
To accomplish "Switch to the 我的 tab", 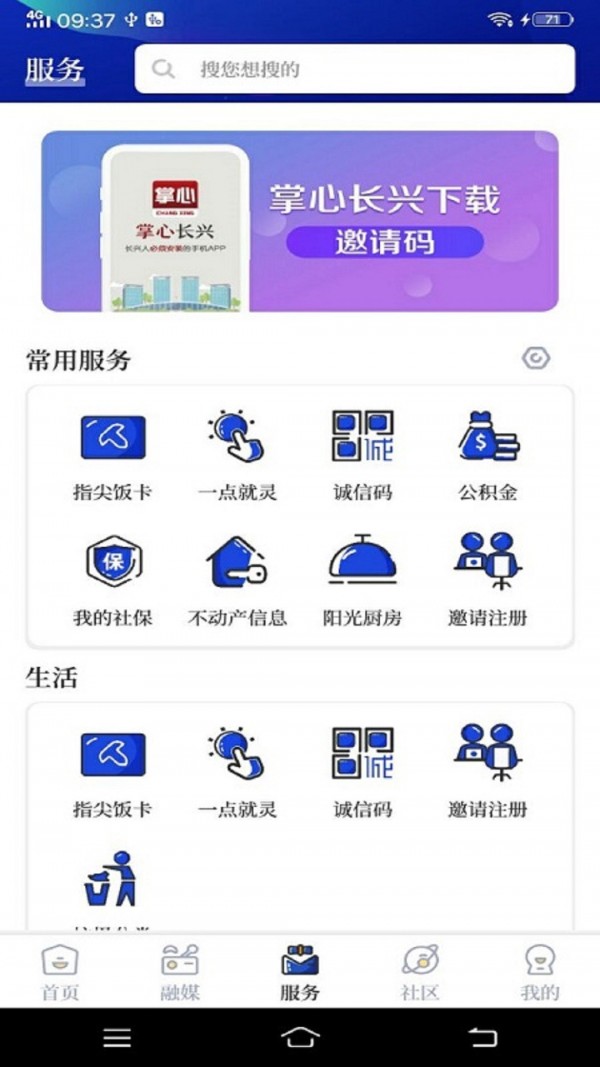I will click(x=540, y=972).
